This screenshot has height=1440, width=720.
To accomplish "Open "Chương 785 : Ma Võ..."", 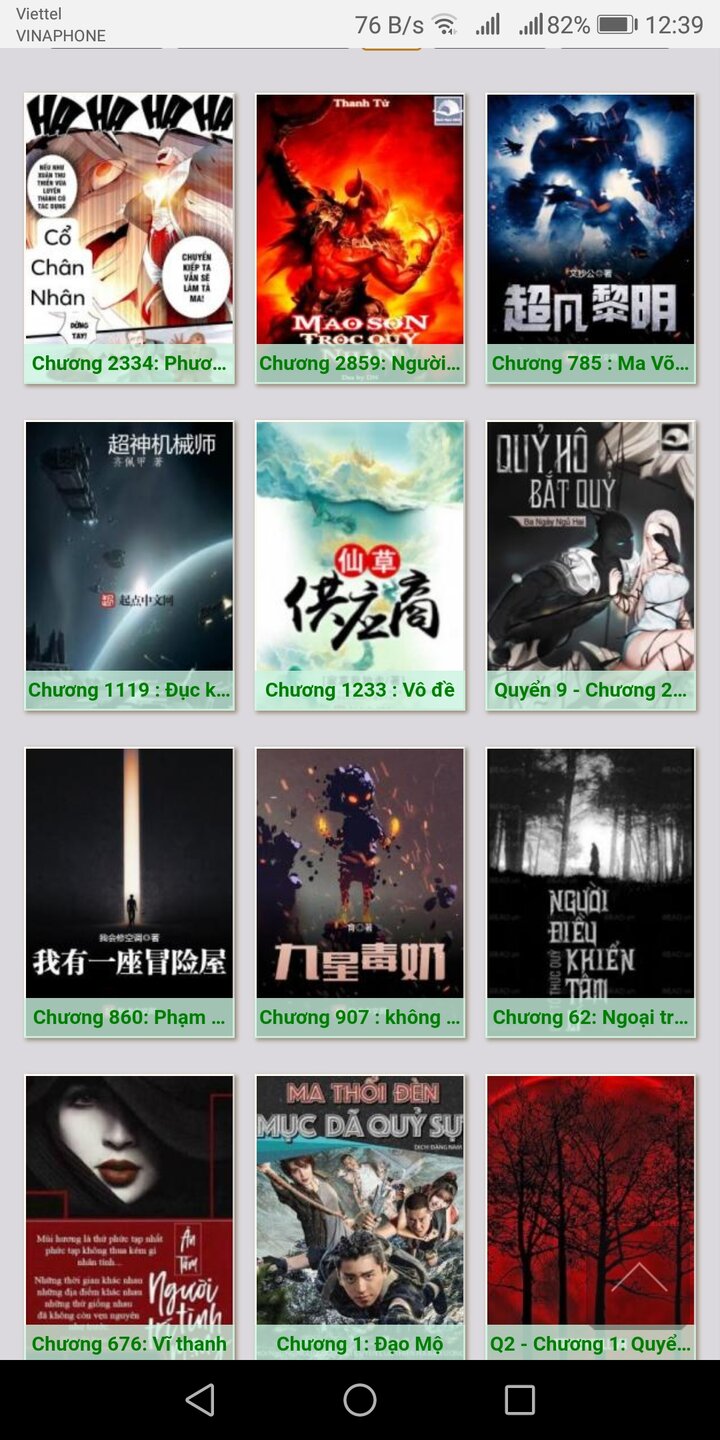I will pos(590,363).
